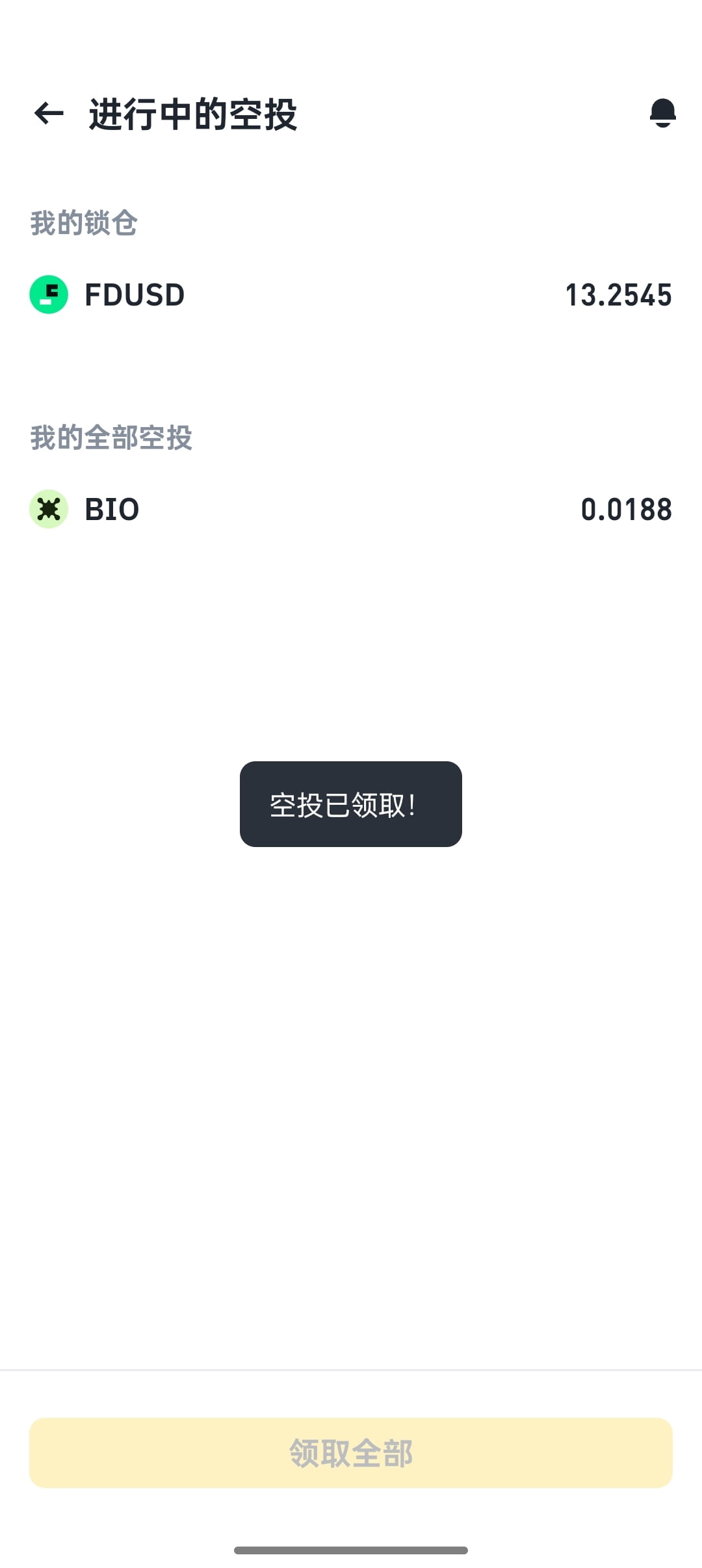Open the BIO airdrop row

[351, 509]
